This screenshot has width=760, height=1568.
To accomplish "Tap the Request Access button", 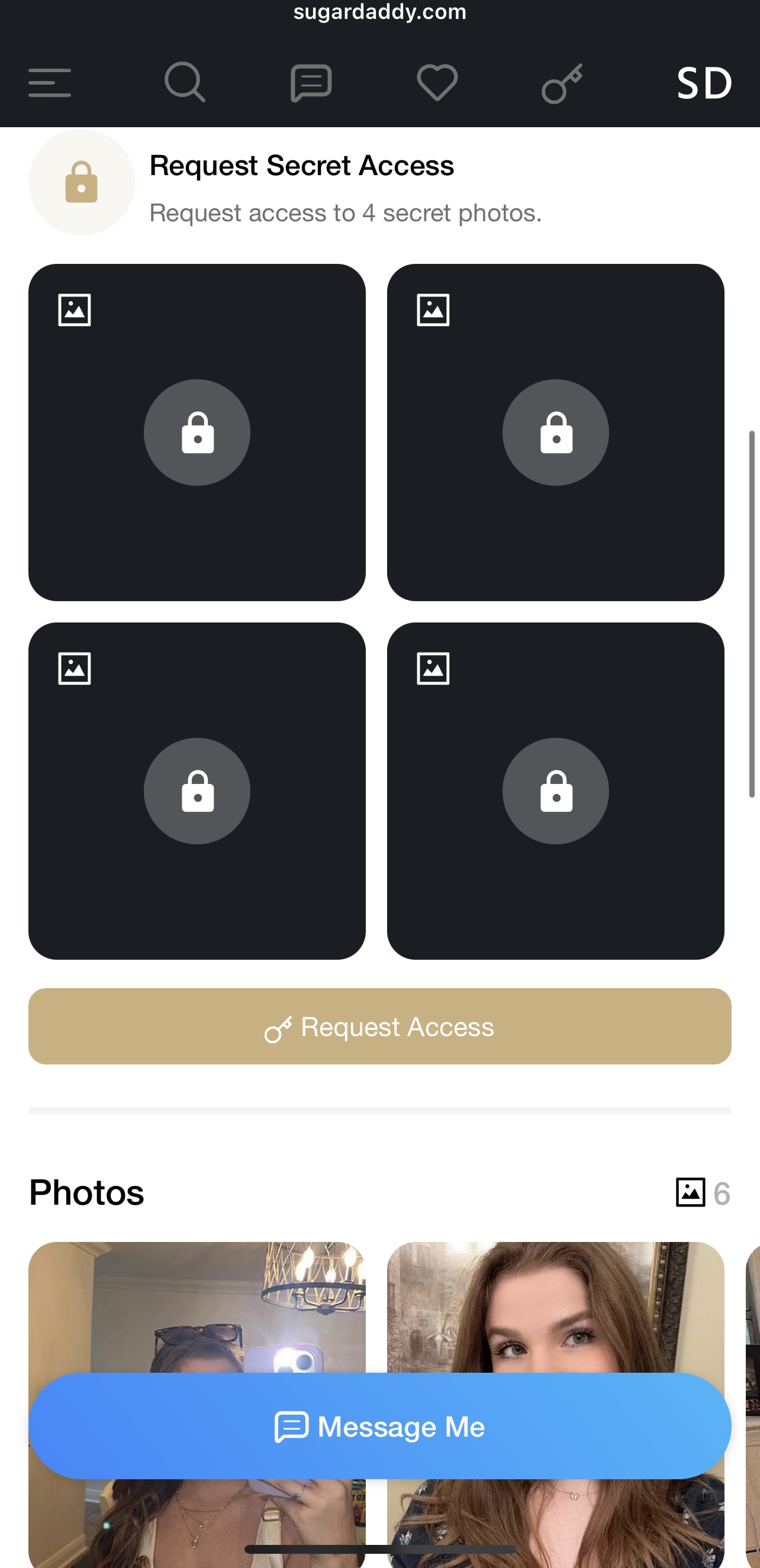I will (x=379, y=1026).
